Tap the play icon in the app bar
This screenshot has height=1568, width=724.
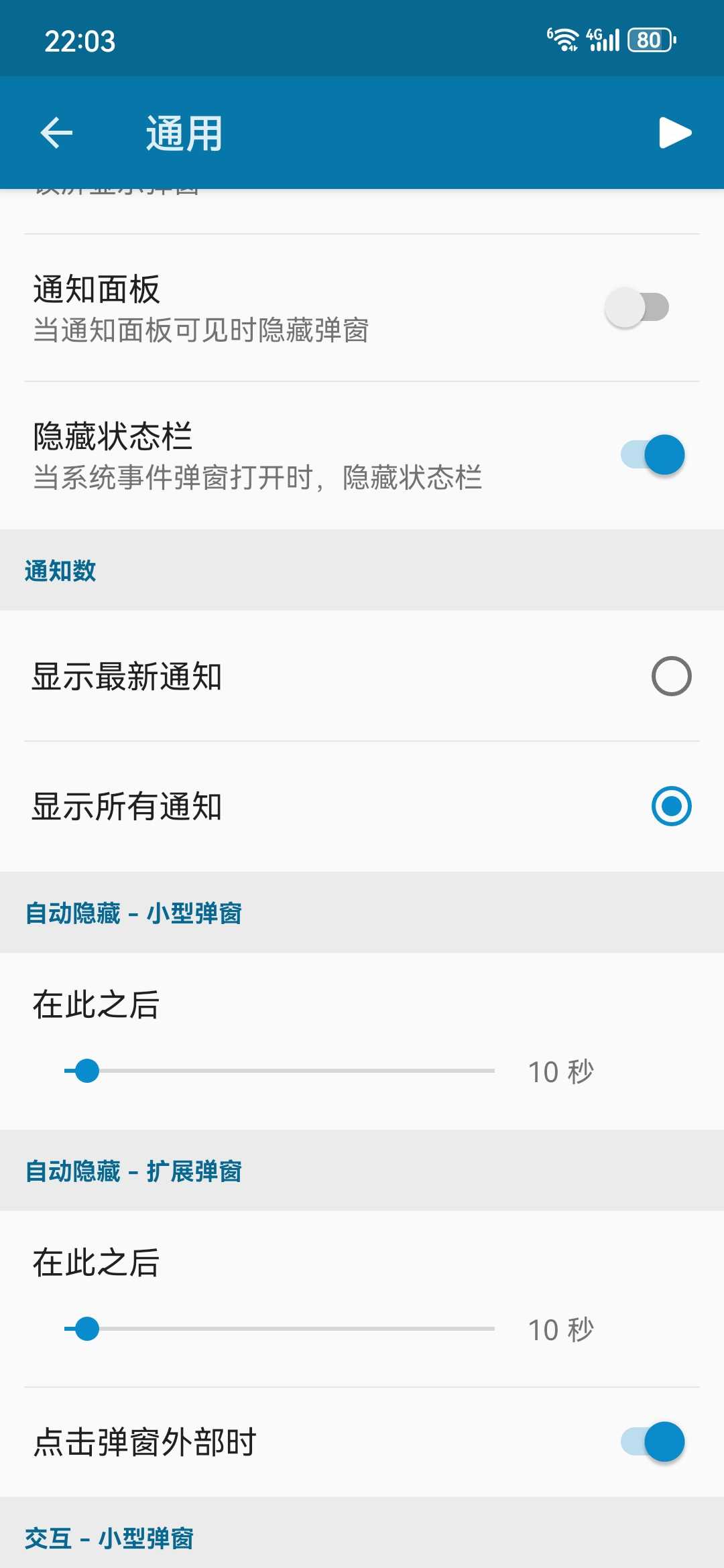674,133
